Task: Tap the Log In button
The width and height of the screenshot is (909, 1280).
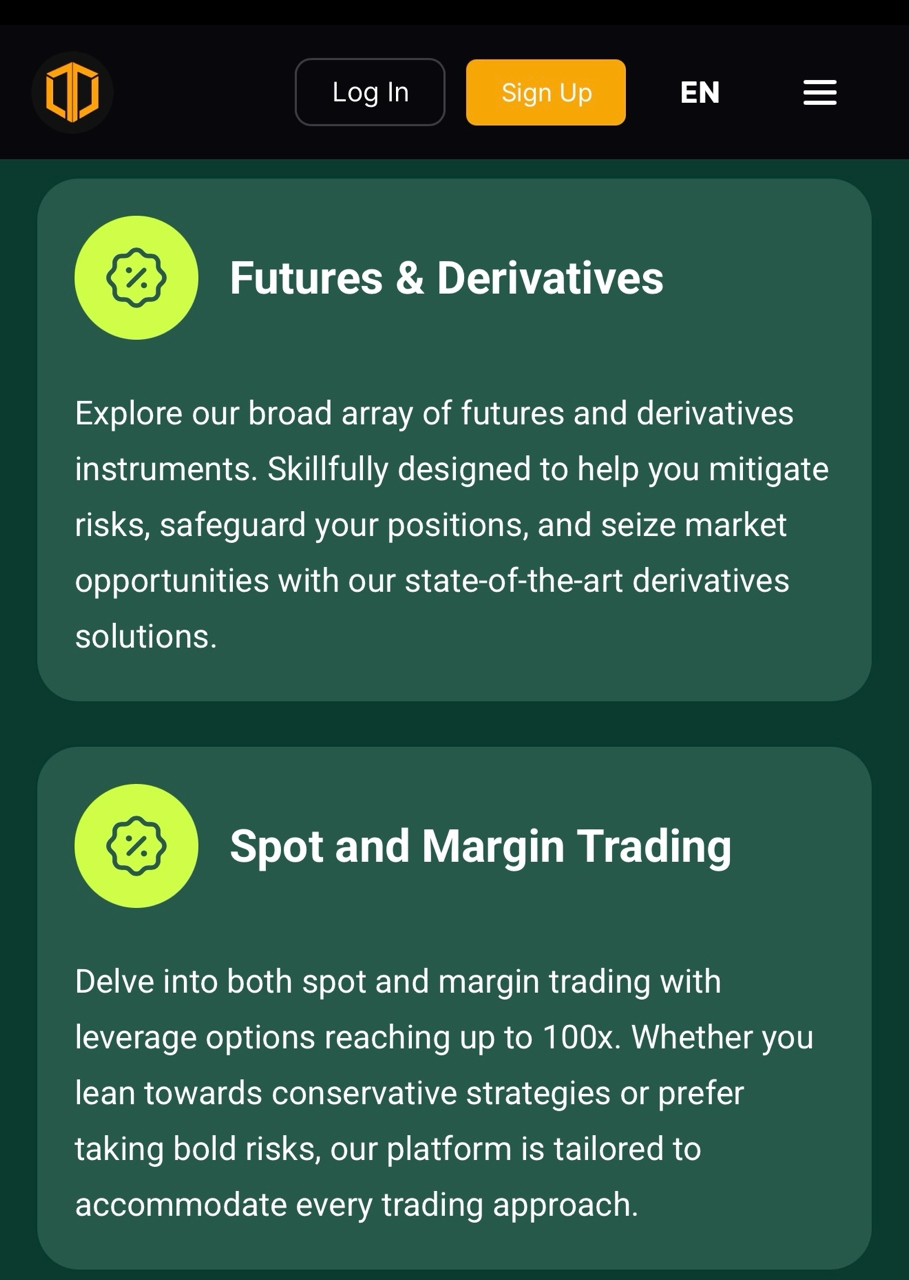Action: pos(370,92)
